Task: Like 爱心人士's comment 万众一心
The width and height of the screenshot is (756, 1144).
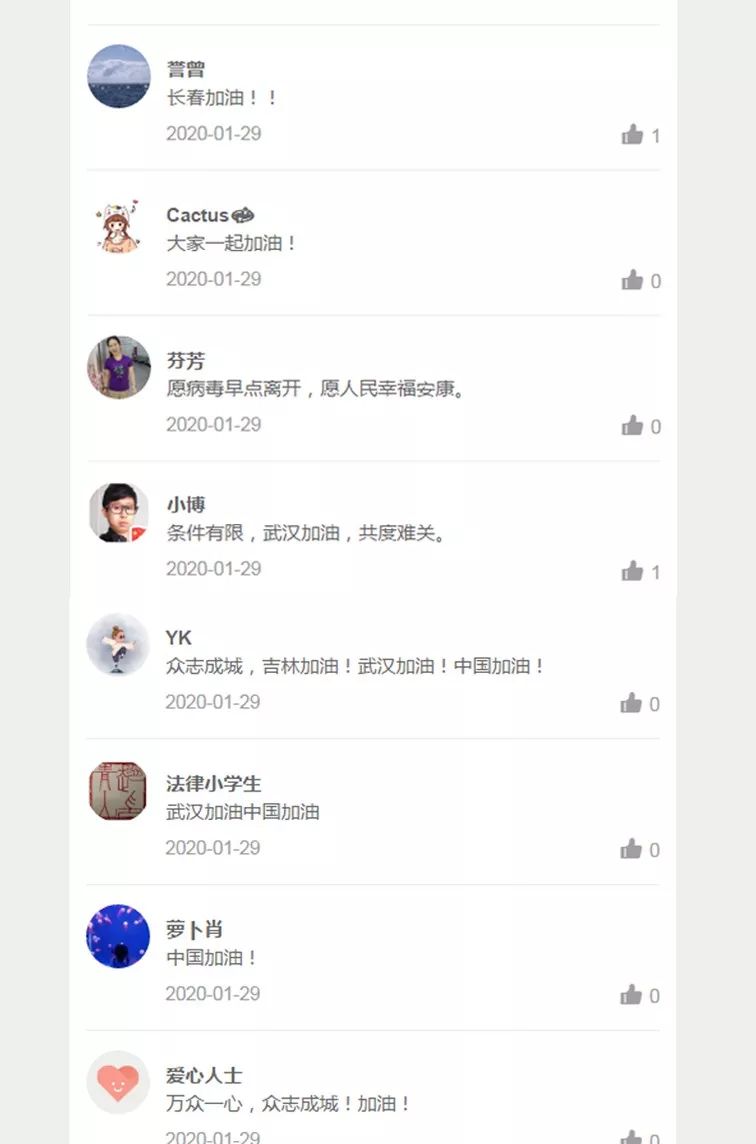Action: [631, 1138]
